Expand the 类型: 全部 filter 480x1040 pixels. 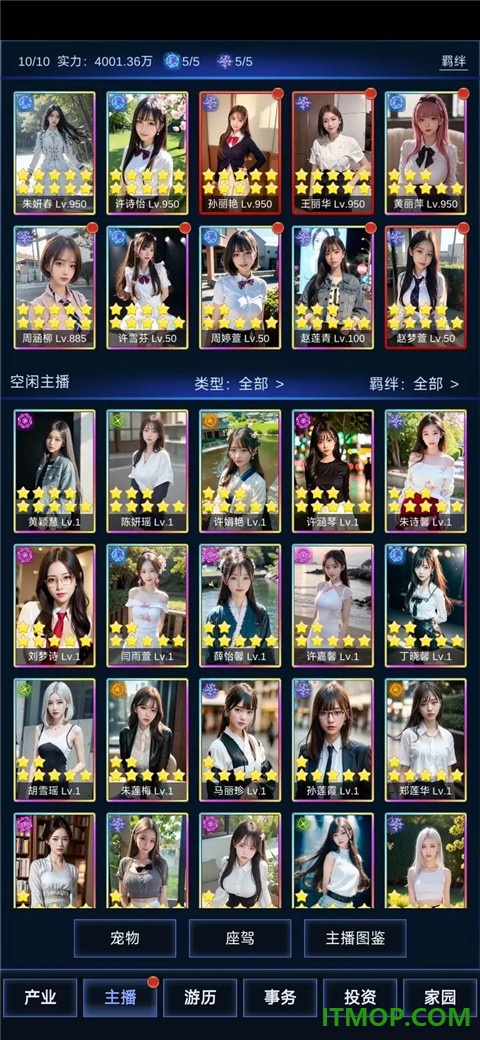pyautogui.click(x=239, y=383)
